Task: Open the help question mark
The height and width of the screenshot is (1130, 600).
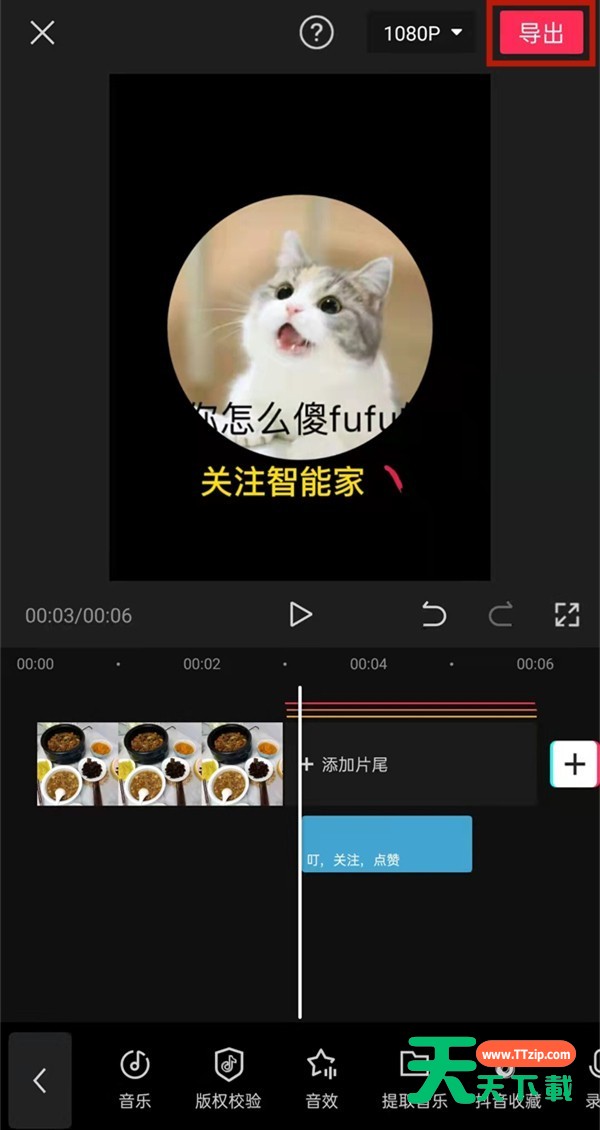Action: point(317,33)
